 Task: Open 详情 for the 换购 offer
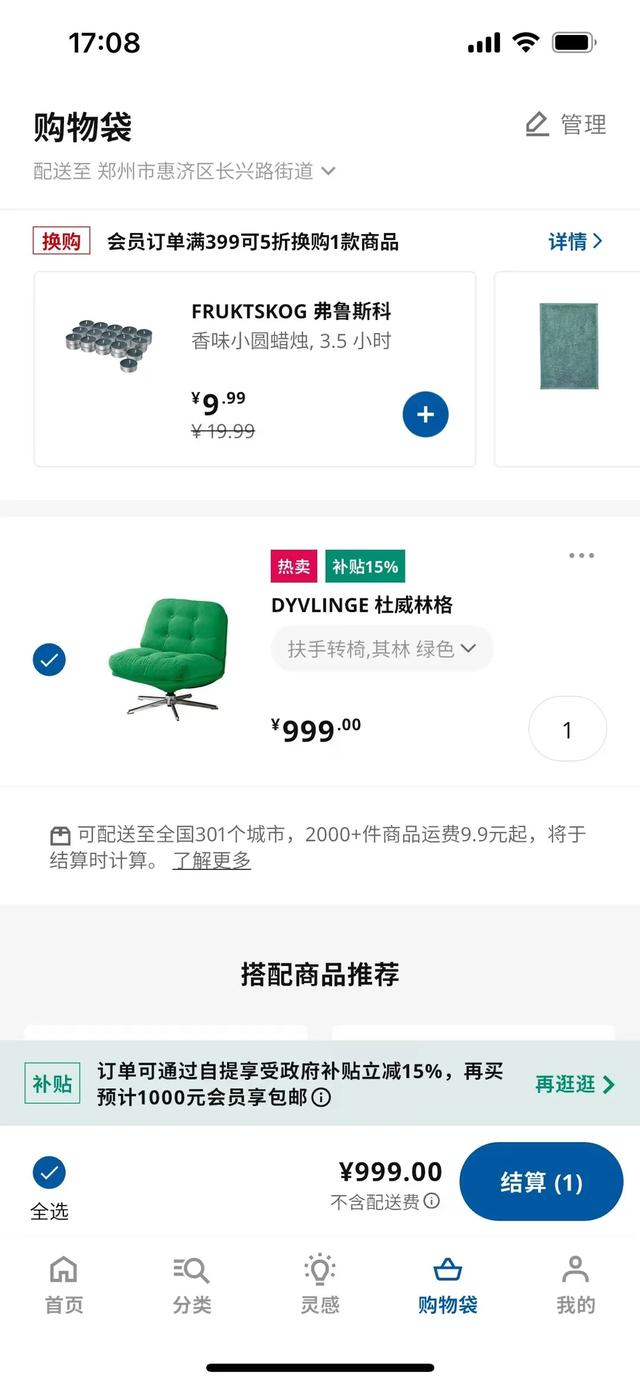575,241
